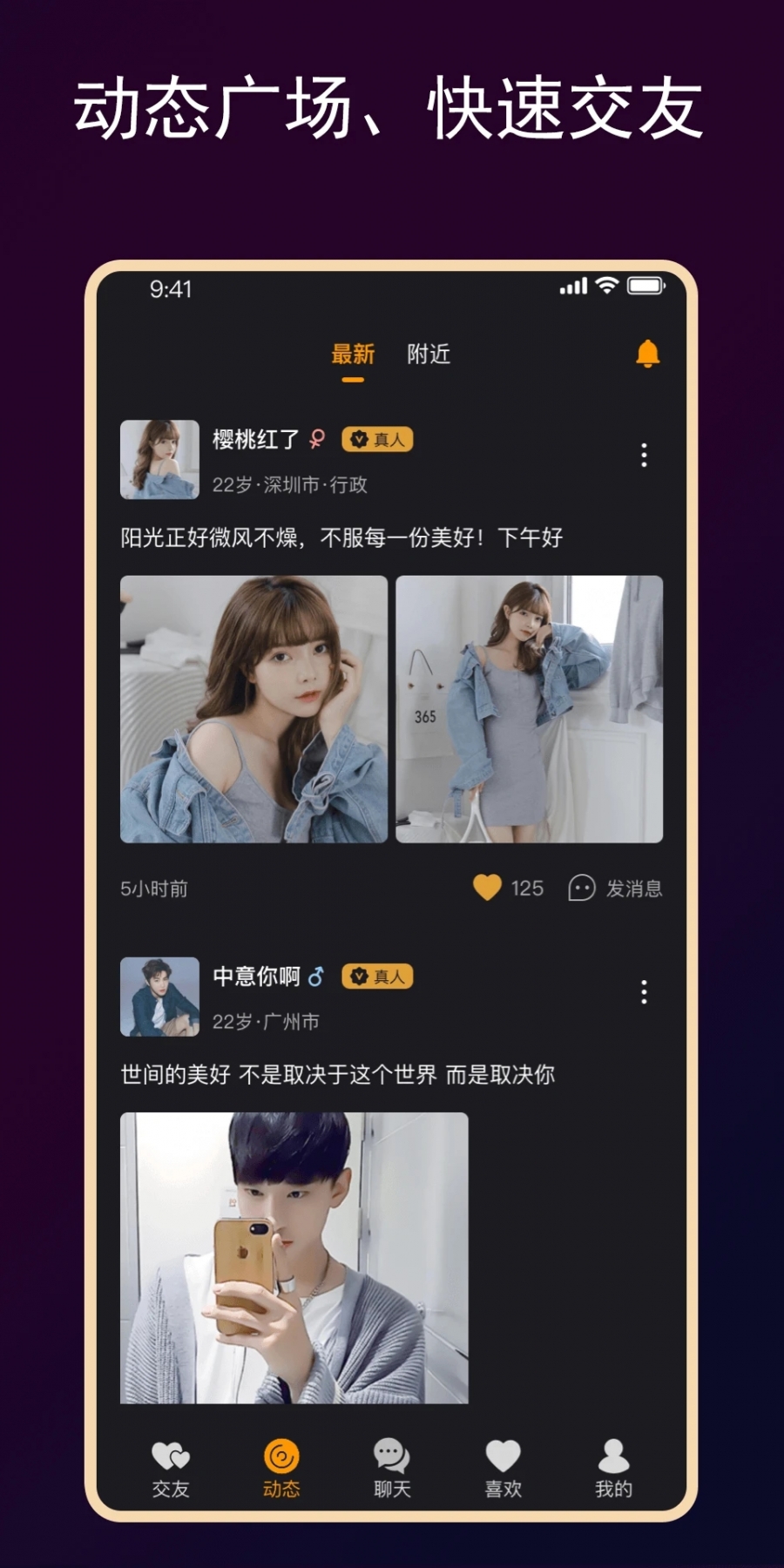Open the message bubble icon next to 发消息

pos(581,889)
